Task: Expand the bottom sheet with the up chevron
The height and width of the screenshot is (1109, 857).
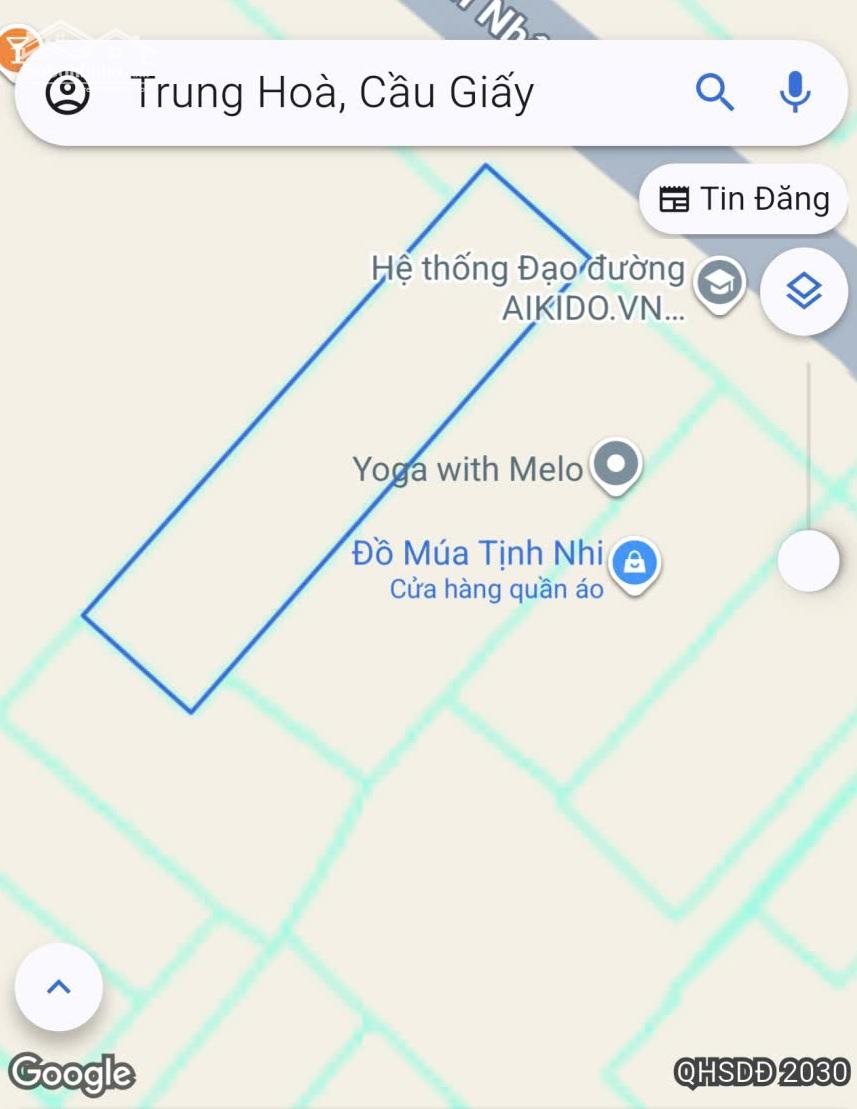Action: (x=57, y=986)
